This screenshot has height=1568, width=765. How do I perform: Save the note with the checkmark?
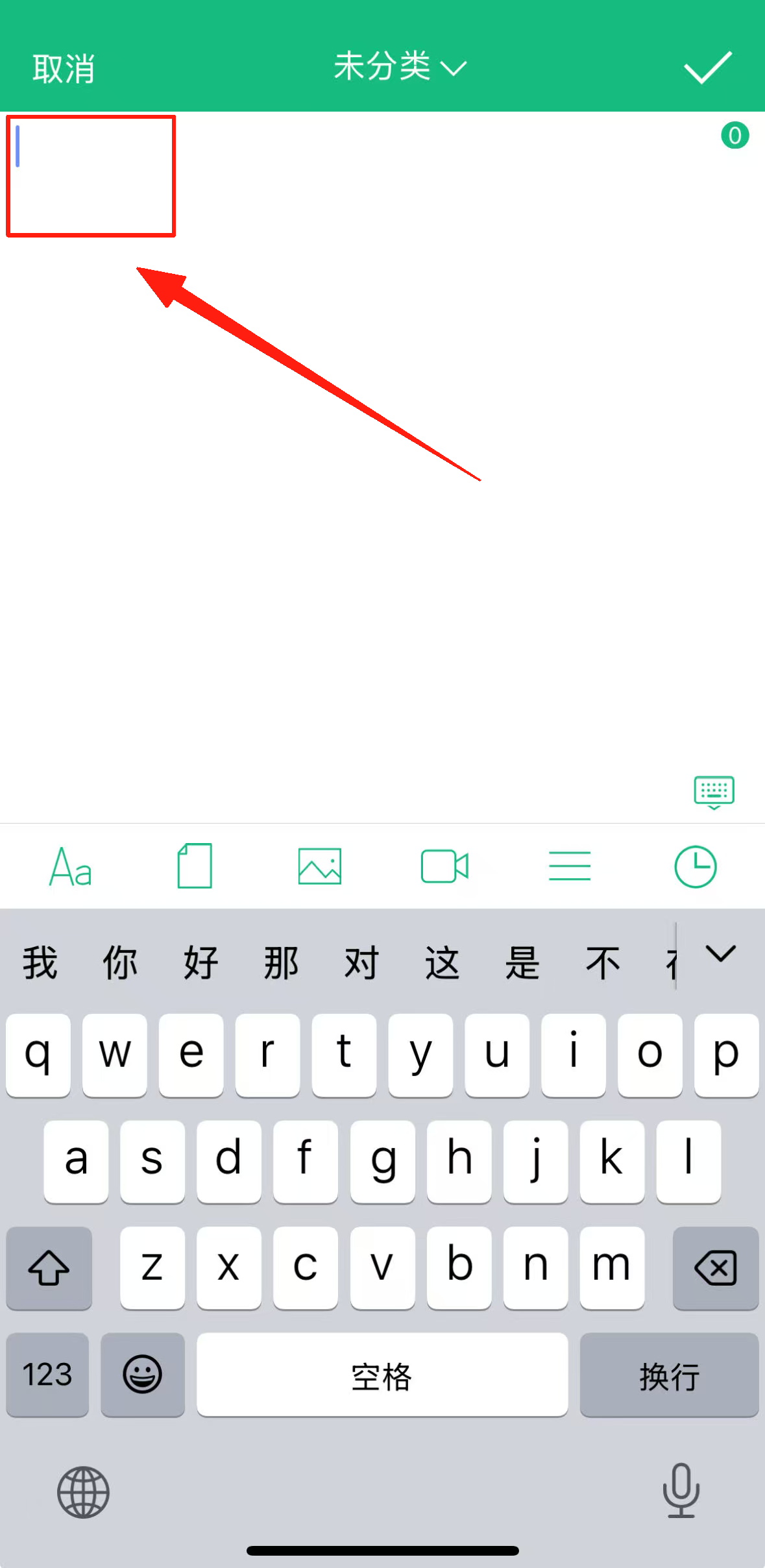tap(707, 67)
